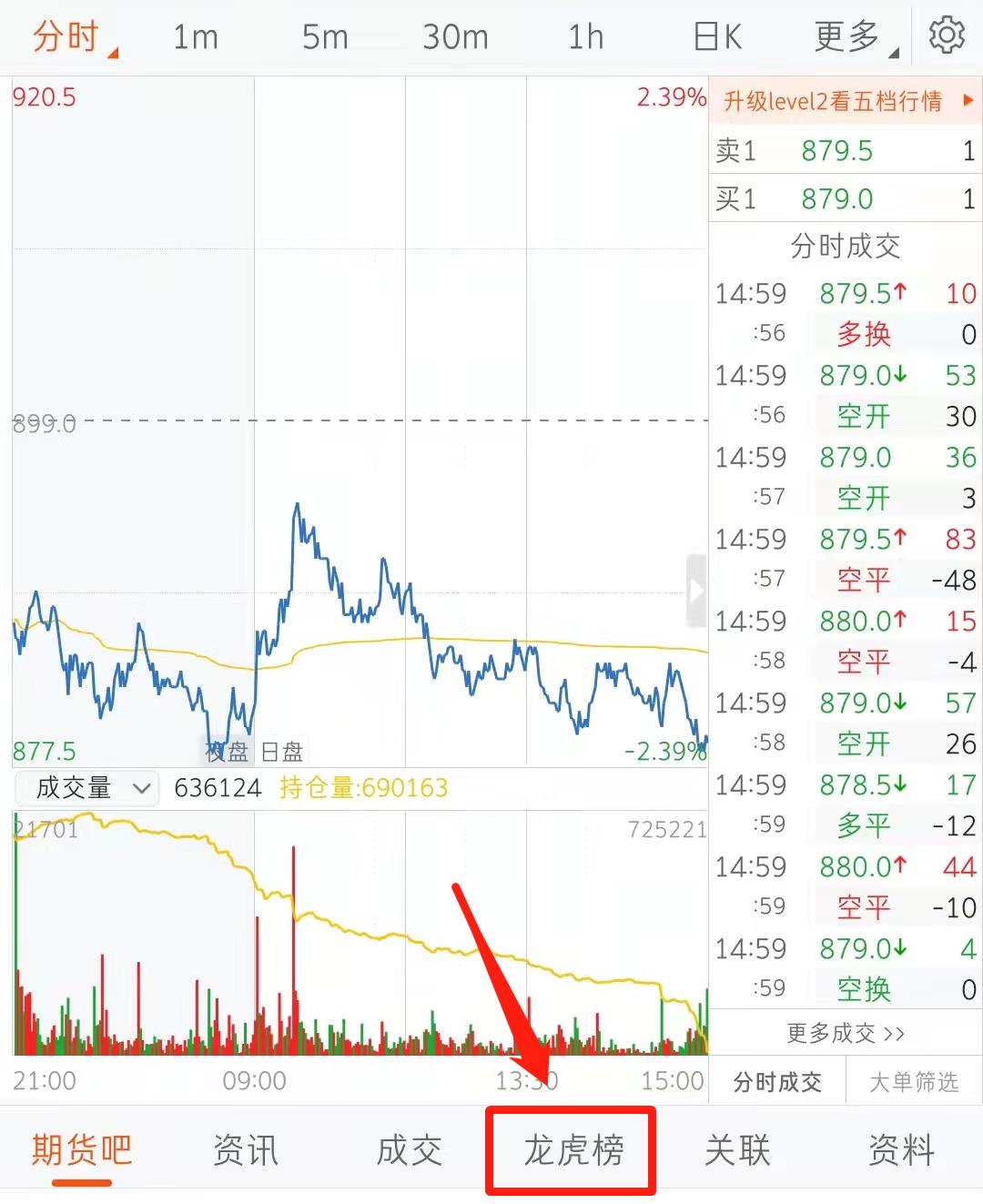Viewport: 983px width, 1204px height.
Task: View 更多成交 trade records
Action: tap(845, 1033)
